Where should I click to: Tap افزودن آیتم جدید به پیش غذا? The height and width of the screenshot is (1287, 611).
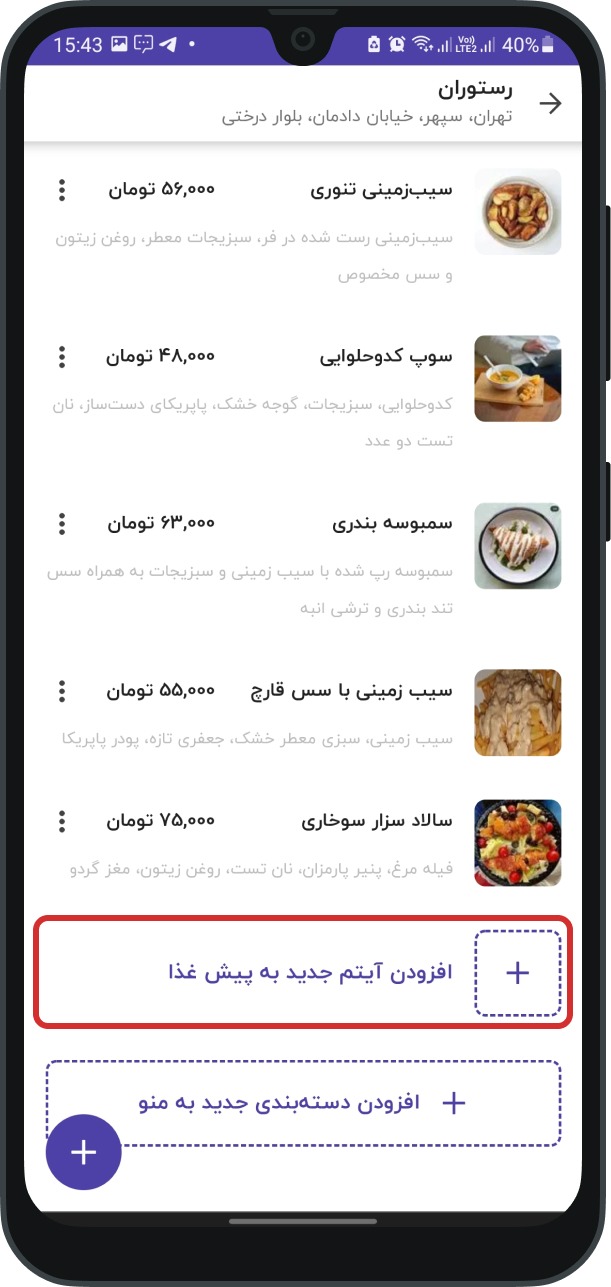pos(303,972)
